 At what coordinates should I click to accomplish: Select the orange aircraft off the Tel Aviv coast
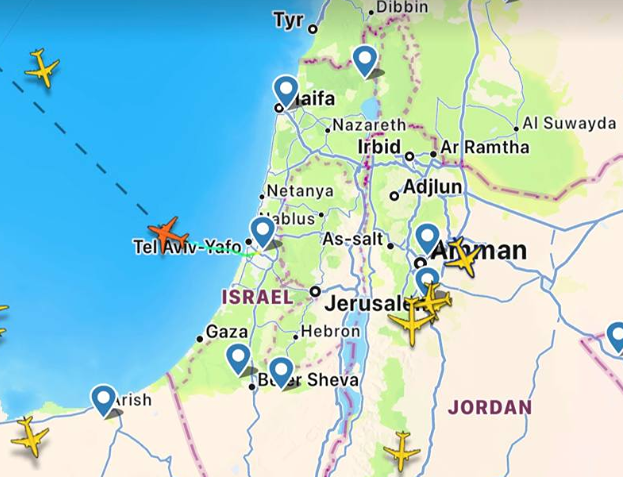[167, 234]
